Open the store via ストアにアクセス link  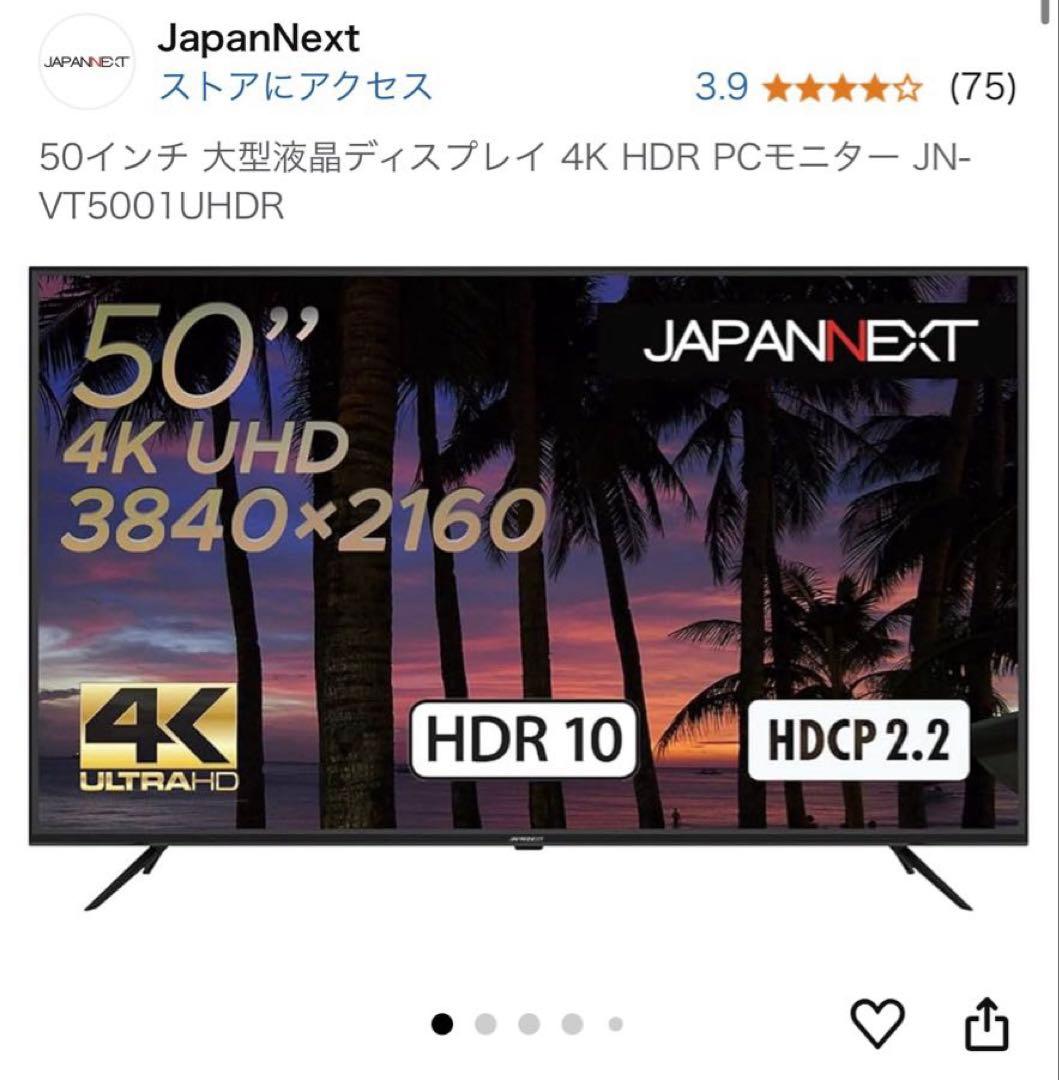coord(295,88)
